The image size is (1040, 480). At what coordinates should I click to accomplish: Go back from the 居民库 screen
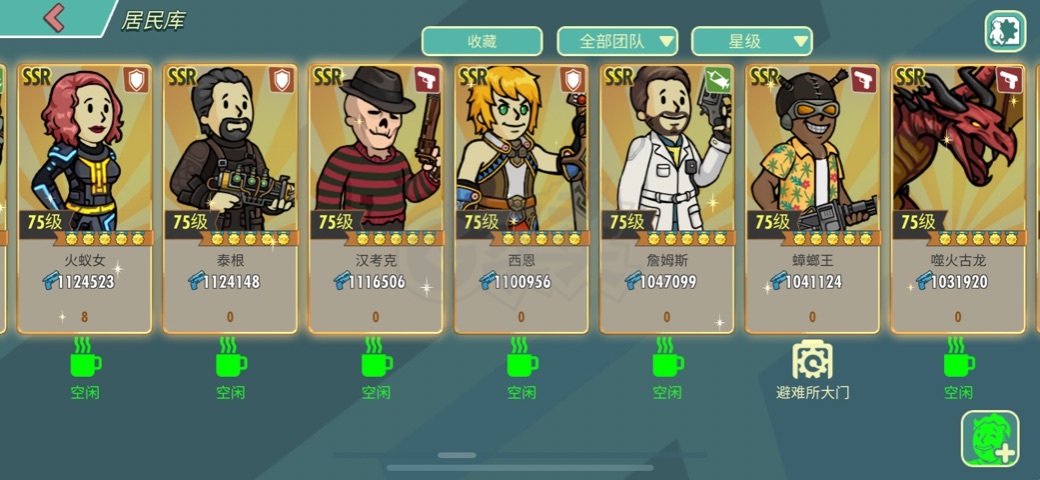55,17
